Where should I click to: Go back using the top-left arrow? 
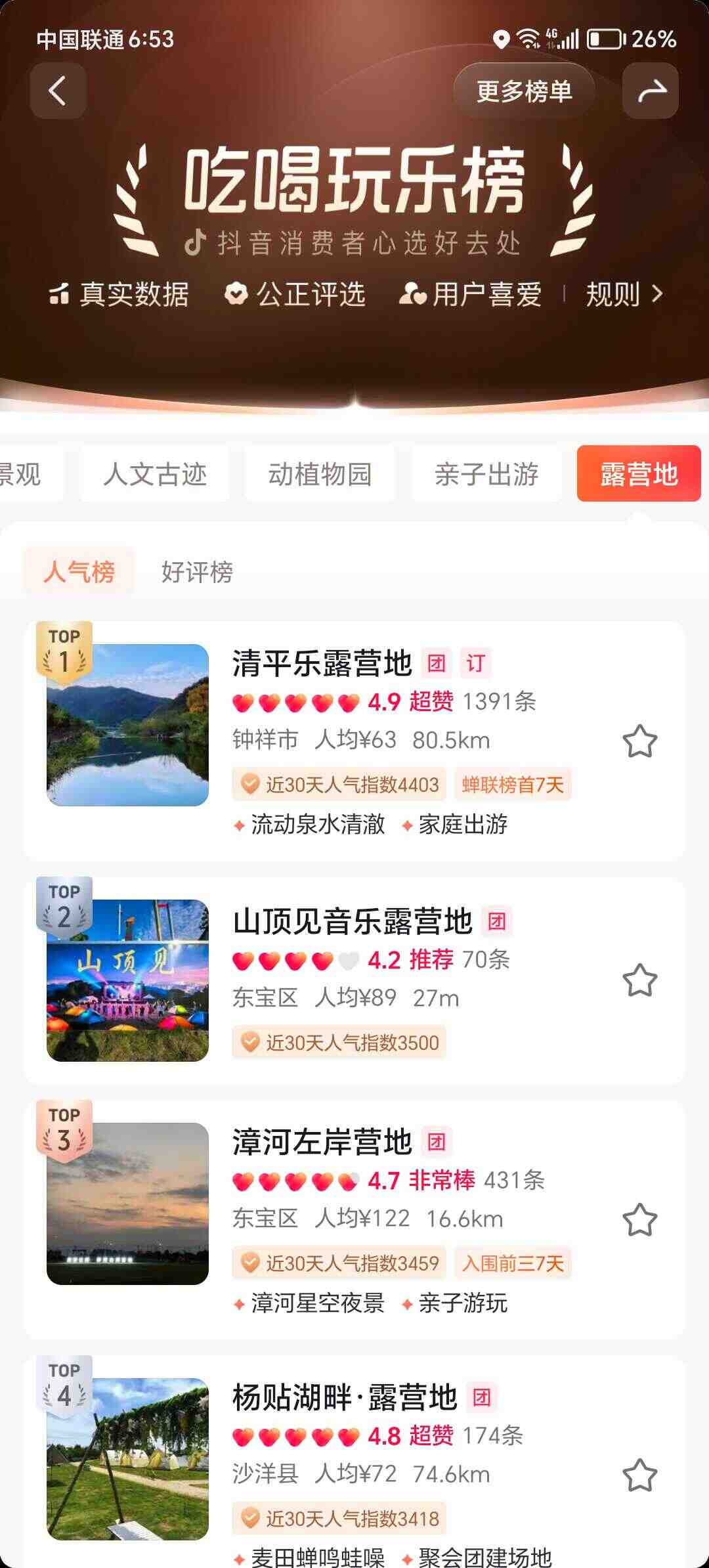point(58,91)
